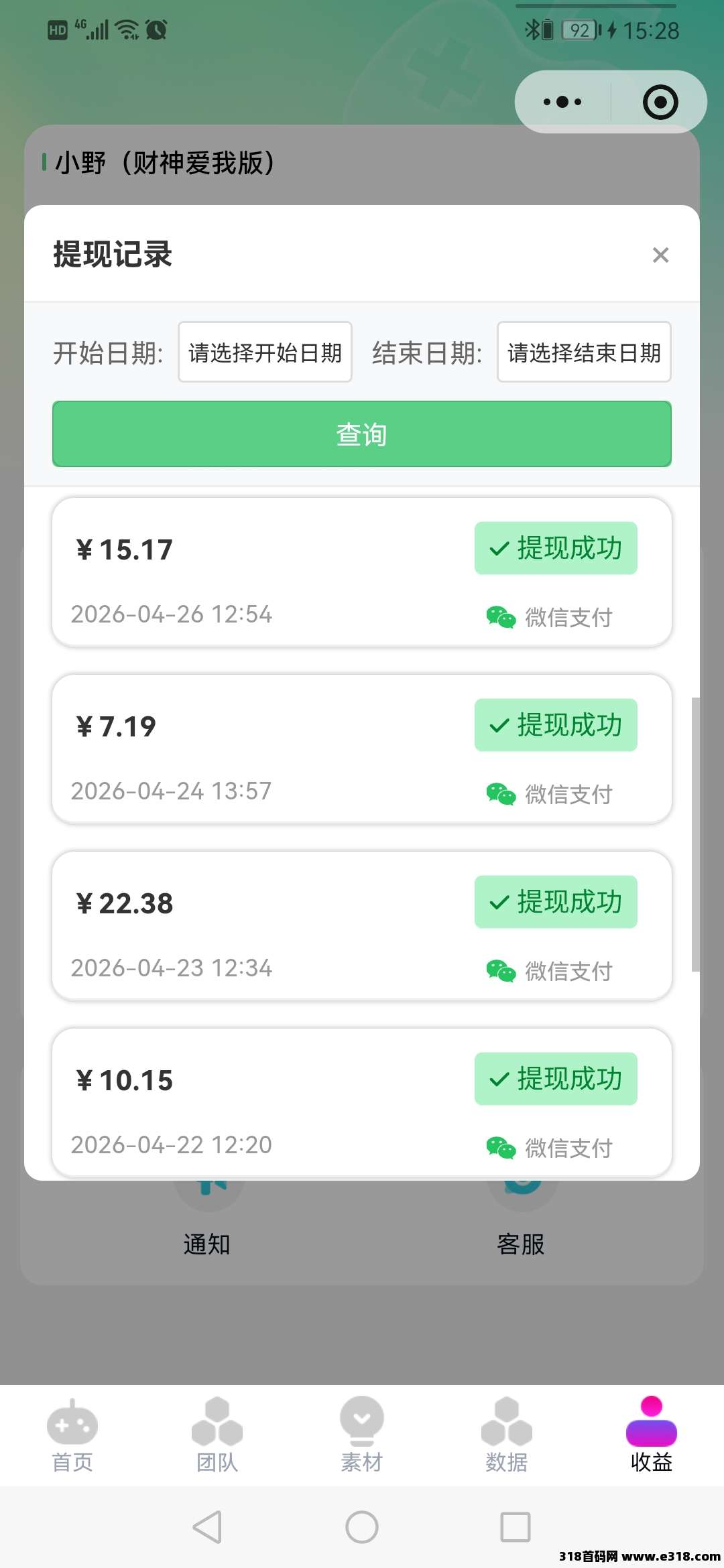Viewport: 724px width, 1568px height.
Task: Select the 收益 tab
Action: tap(652, 1435)
